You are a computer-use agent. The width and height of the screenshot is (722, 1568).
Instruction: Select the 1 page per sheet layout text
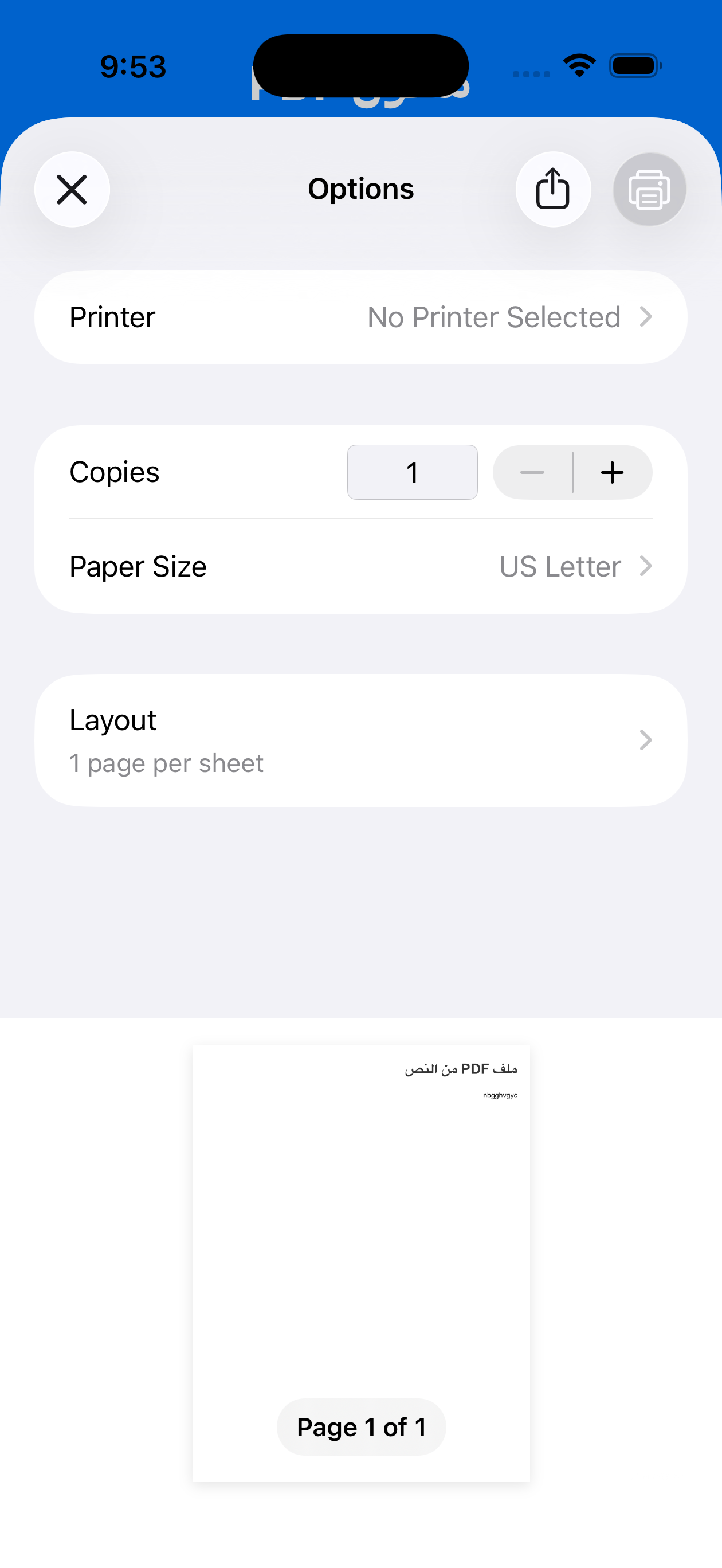[166, 763]
